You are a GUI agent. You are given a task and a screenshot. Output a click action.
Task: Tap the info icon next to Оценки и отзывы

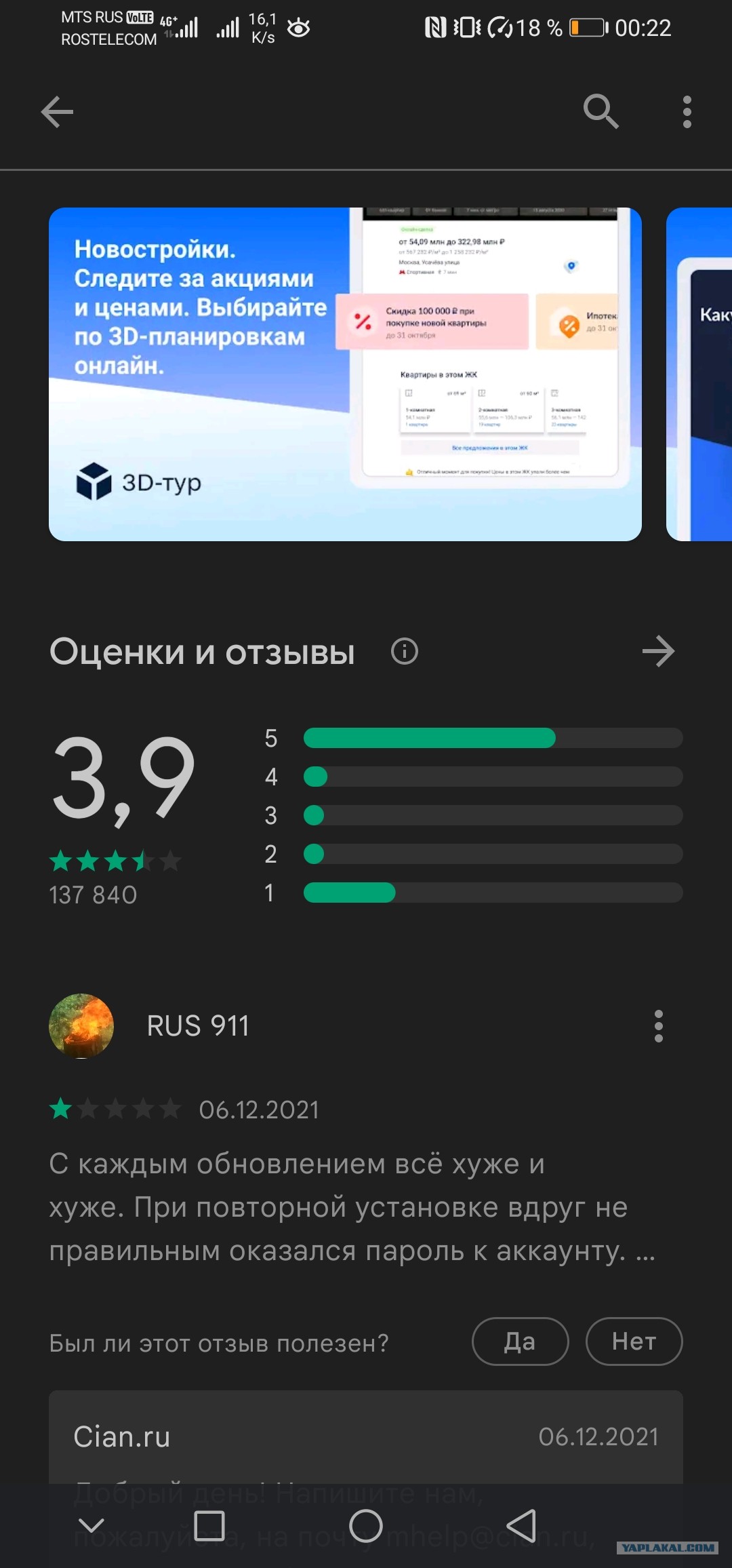click(x=405, y=652)
